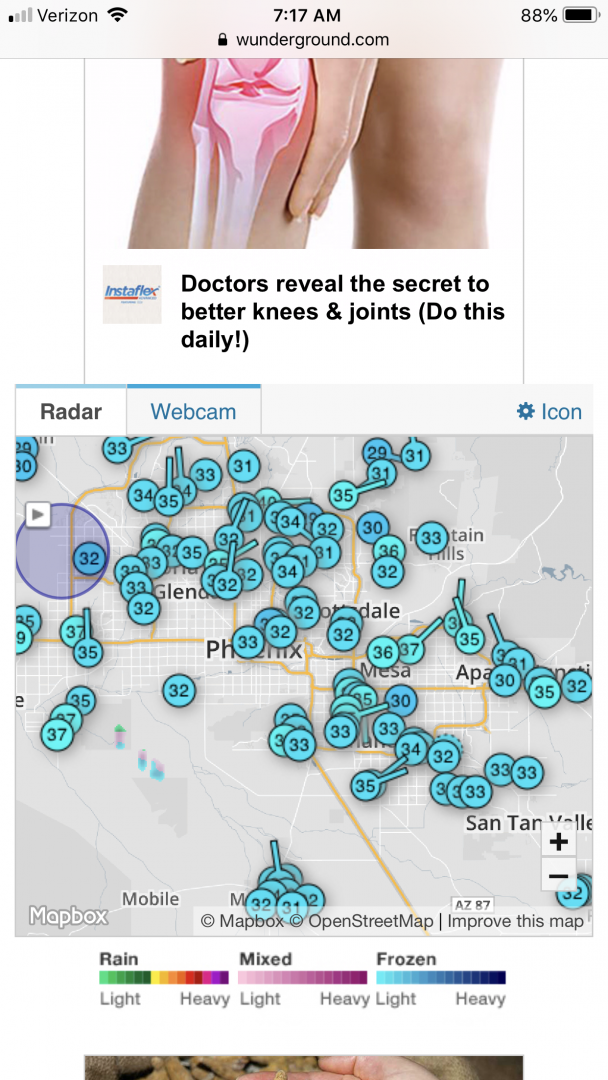Switch to the Webcam tab
The height and width of the screenshot is (1080, 608).
click(x=193, y=411)
